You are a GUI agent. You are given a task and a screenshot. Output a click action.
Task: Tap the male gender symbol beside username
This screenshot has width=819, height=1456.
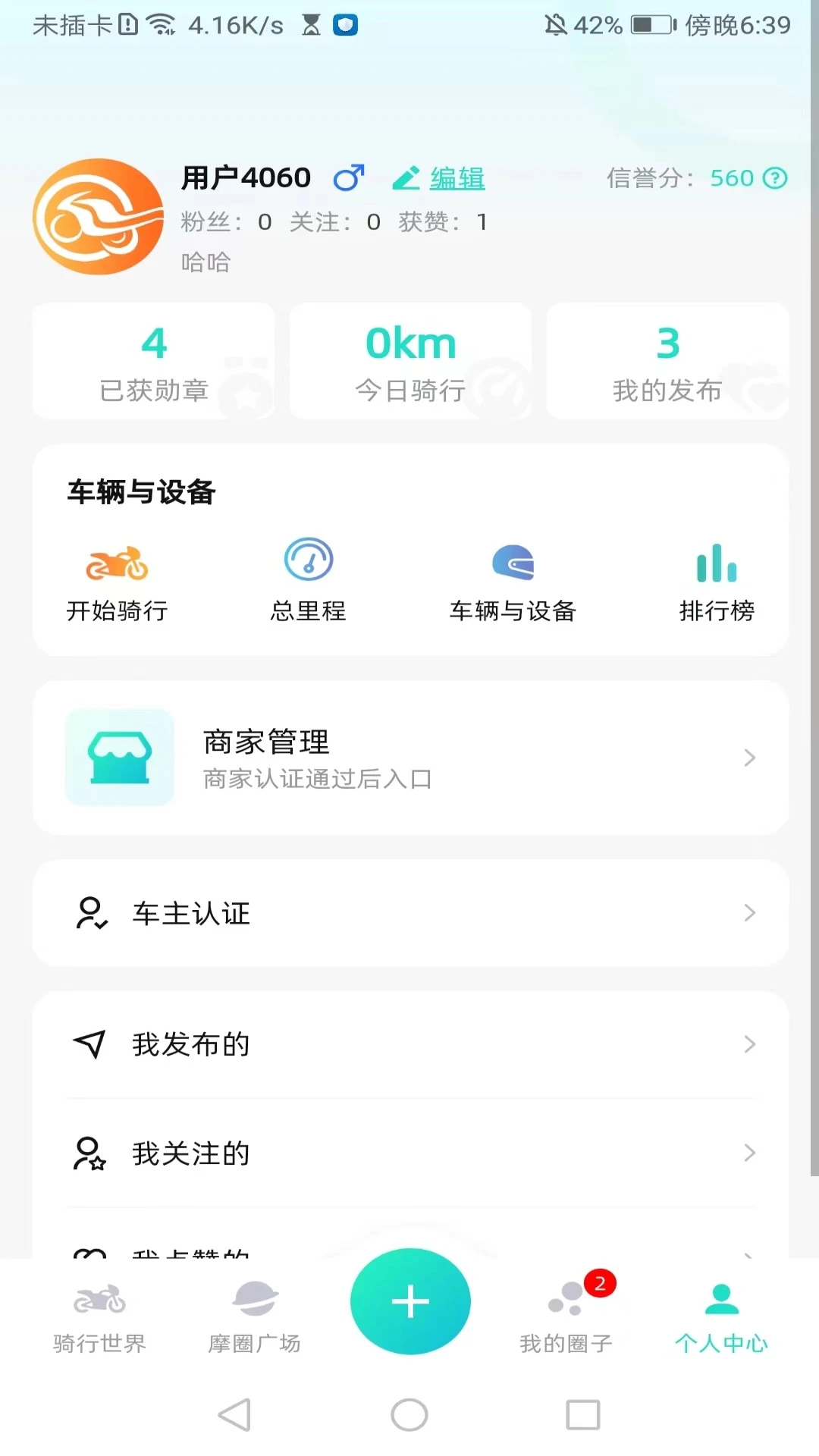pos(350,178)
